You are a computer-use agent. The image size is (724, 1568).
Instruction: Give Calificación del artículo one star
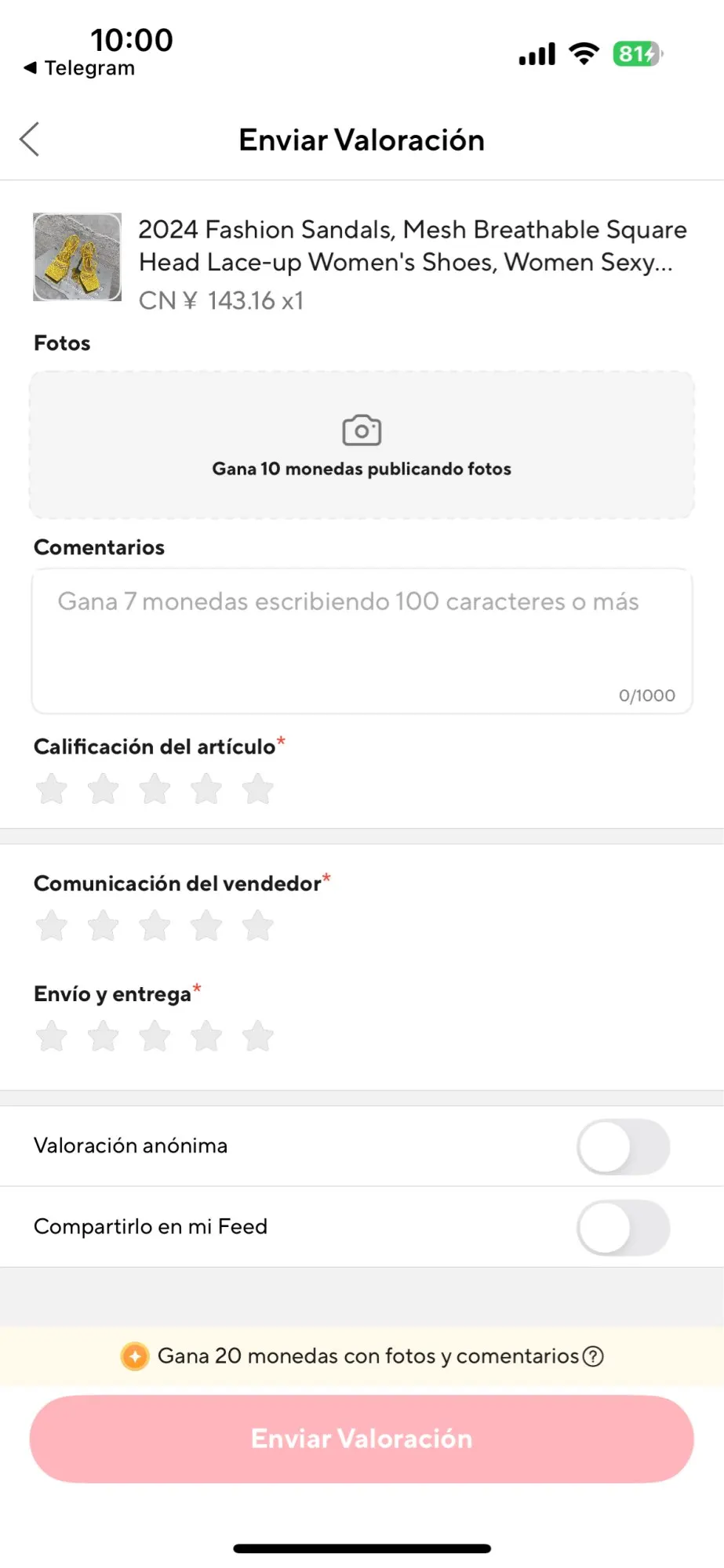coord(52,789)
